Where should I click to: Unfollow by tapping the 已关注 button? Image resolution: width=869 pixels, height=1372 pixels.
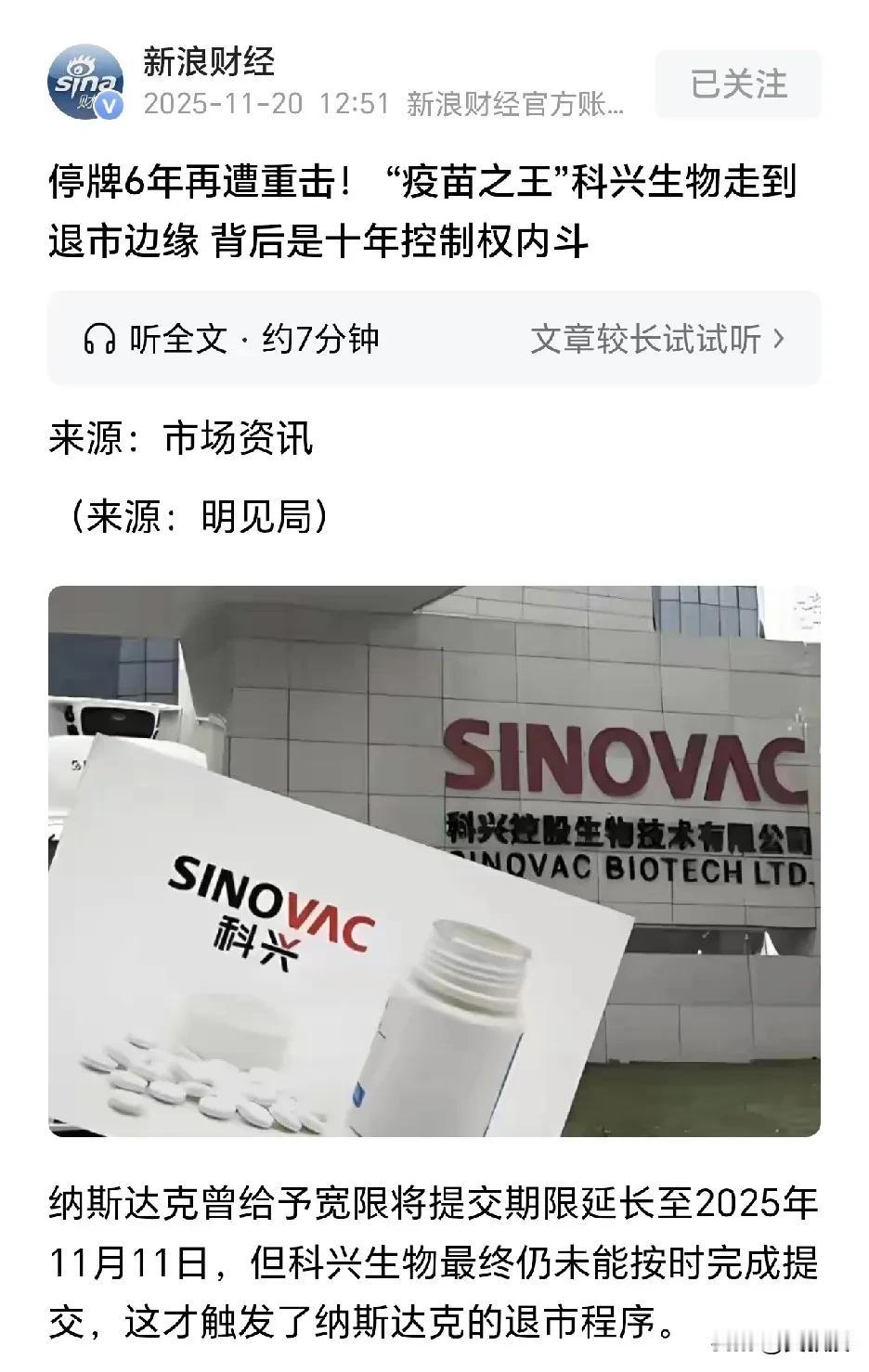[x=737, y=84]
